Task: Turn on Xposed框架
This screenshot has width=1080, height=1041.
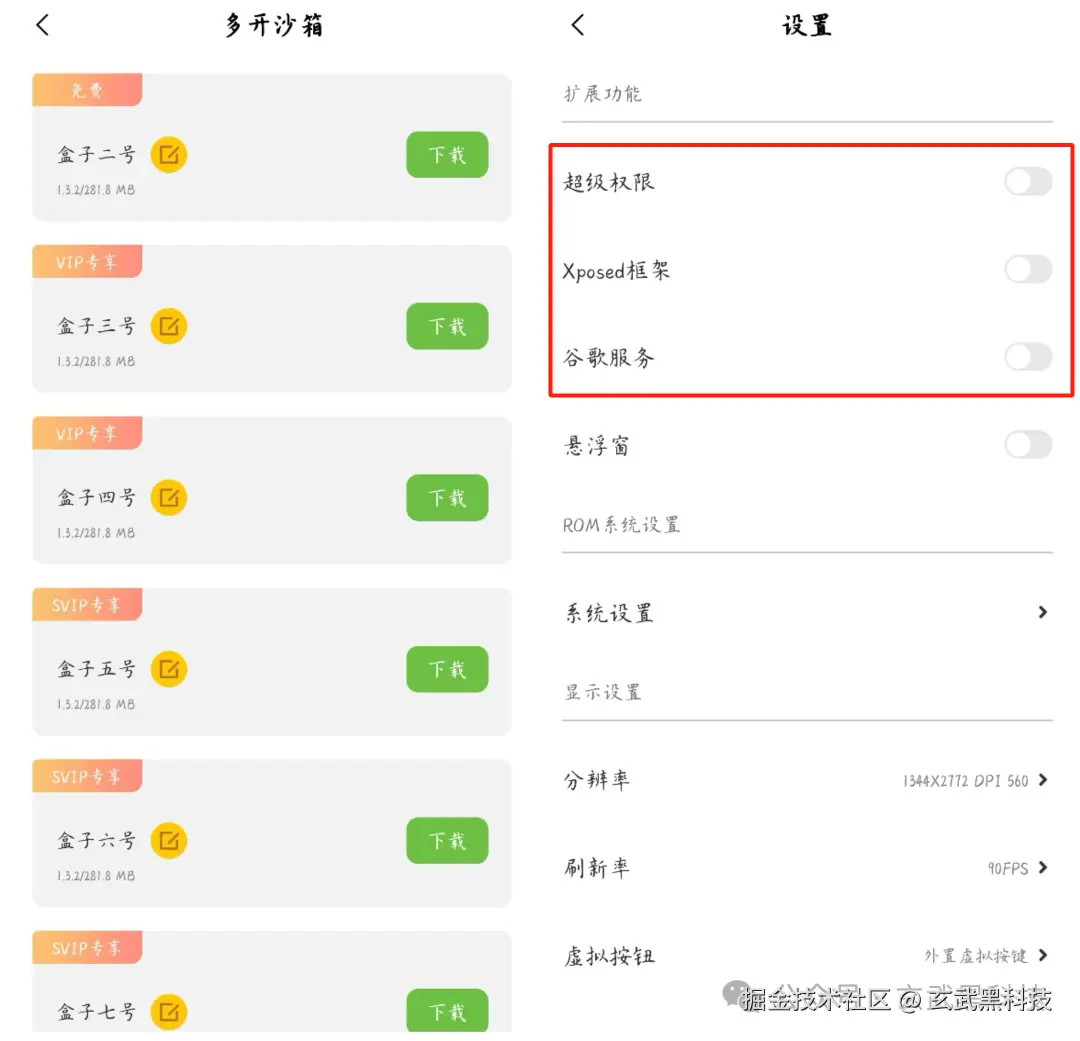Action: 1028,270
